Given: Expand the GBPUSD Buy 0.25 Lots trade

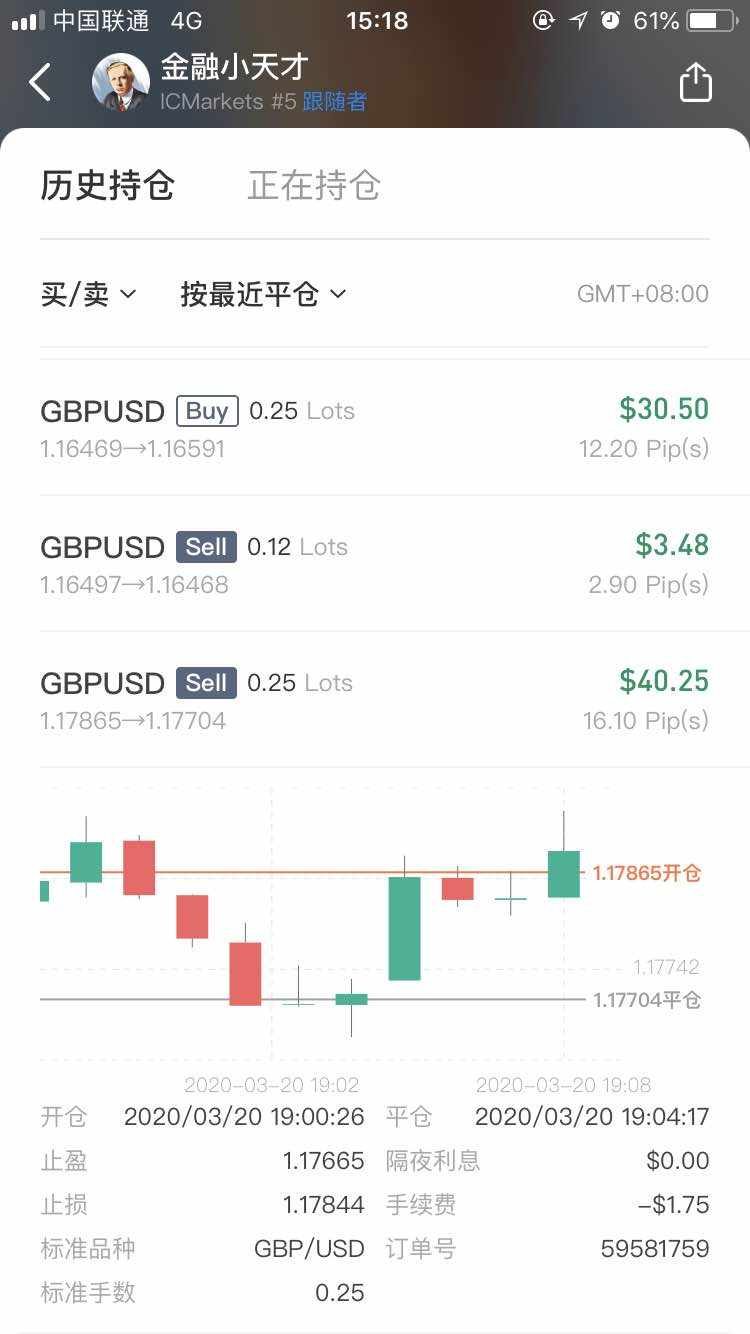Looking at the screenshot, I should pos(375,428).
